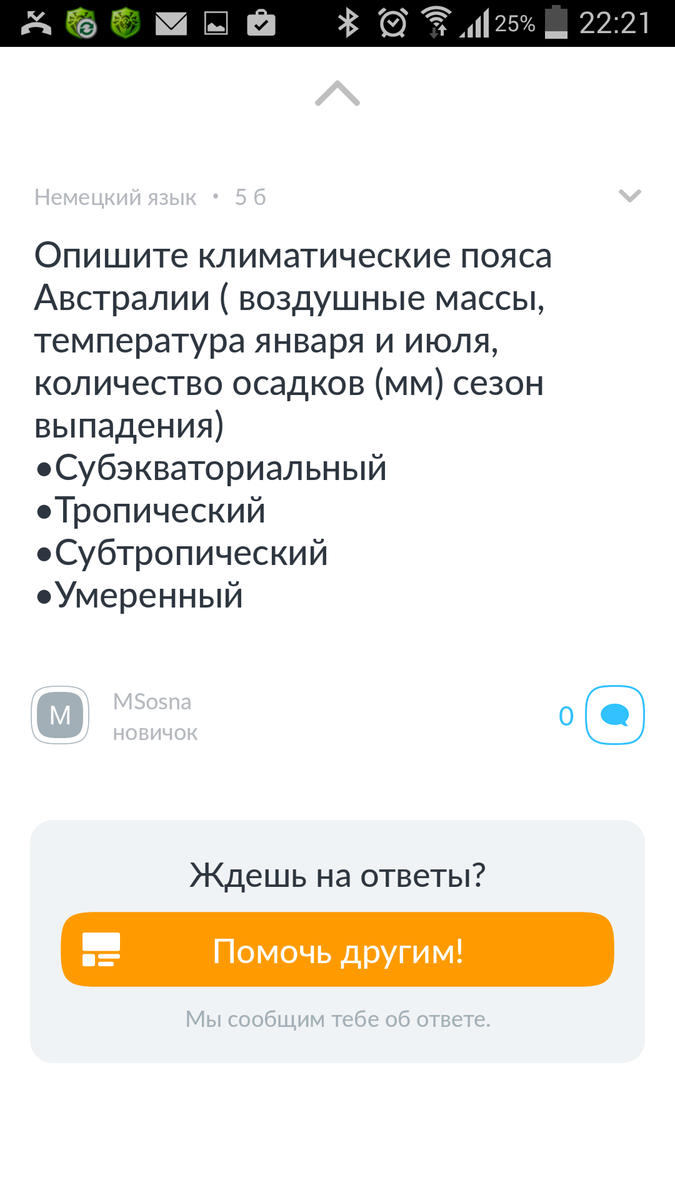Expand the dropdown chevron beside Немецкий язык

[x=629, y=196]
